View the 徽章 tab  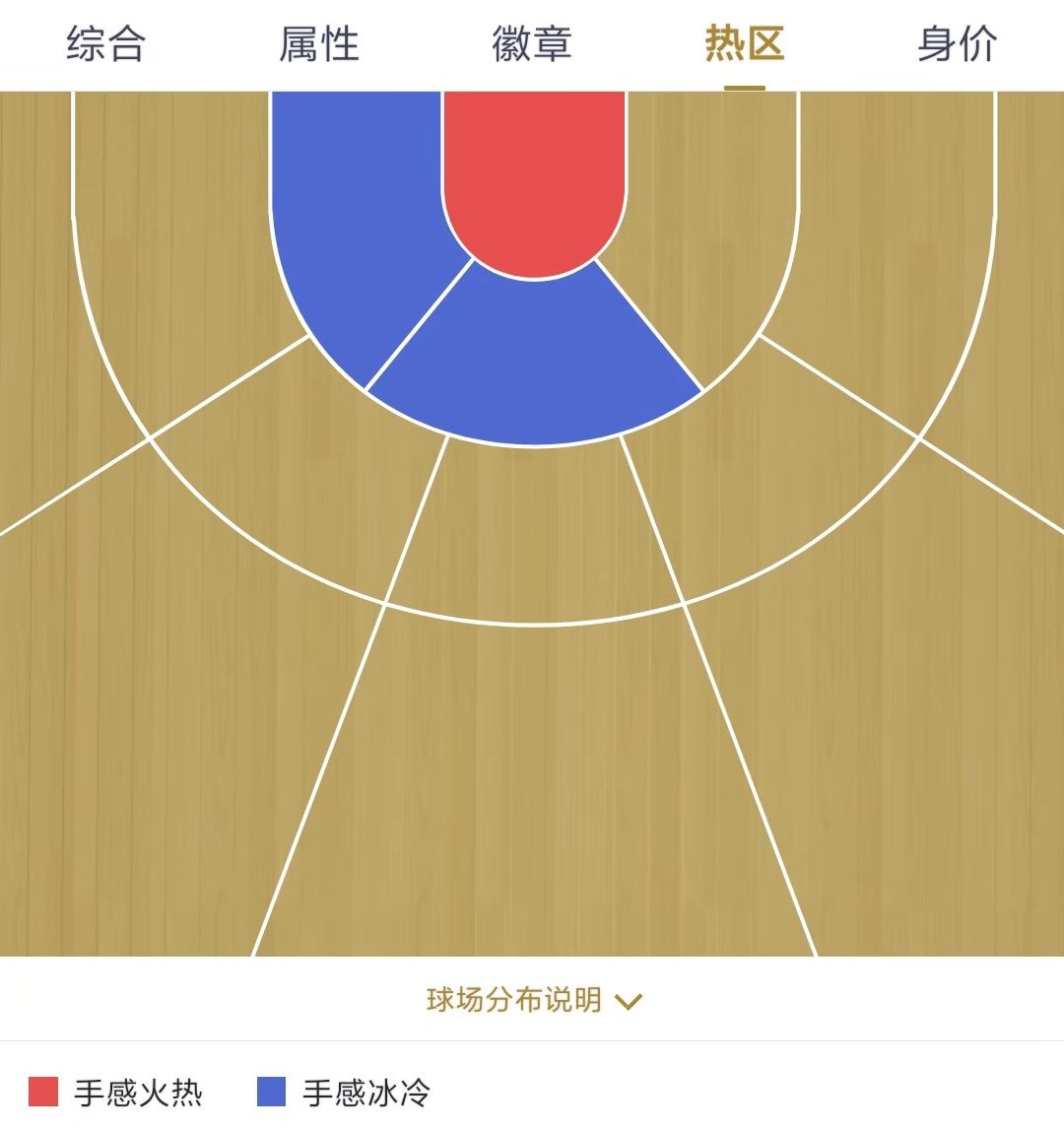coord(532,41)
